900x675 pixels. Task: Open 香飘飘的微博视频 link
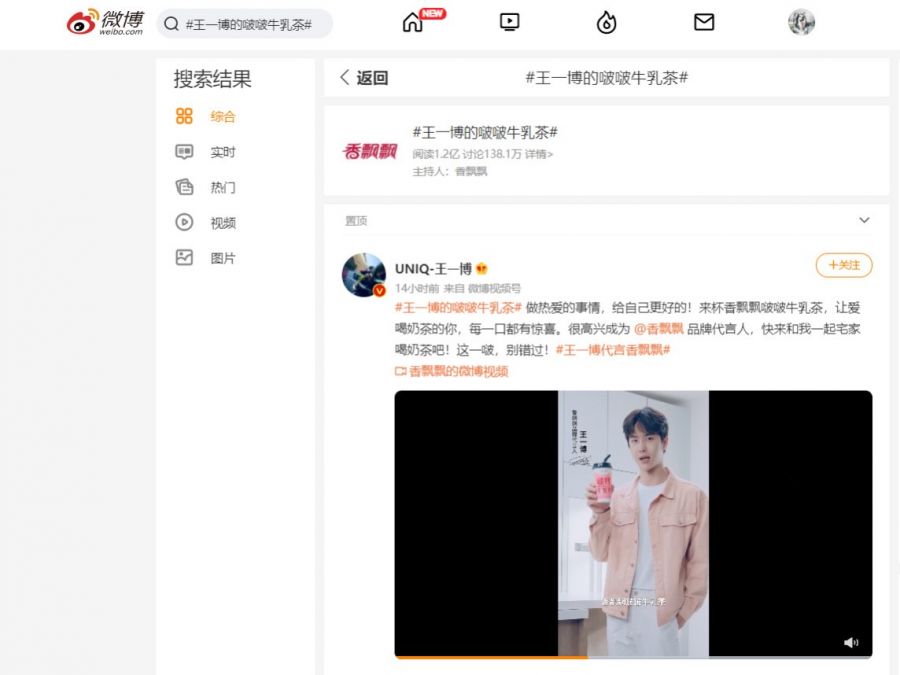[452, 371]
